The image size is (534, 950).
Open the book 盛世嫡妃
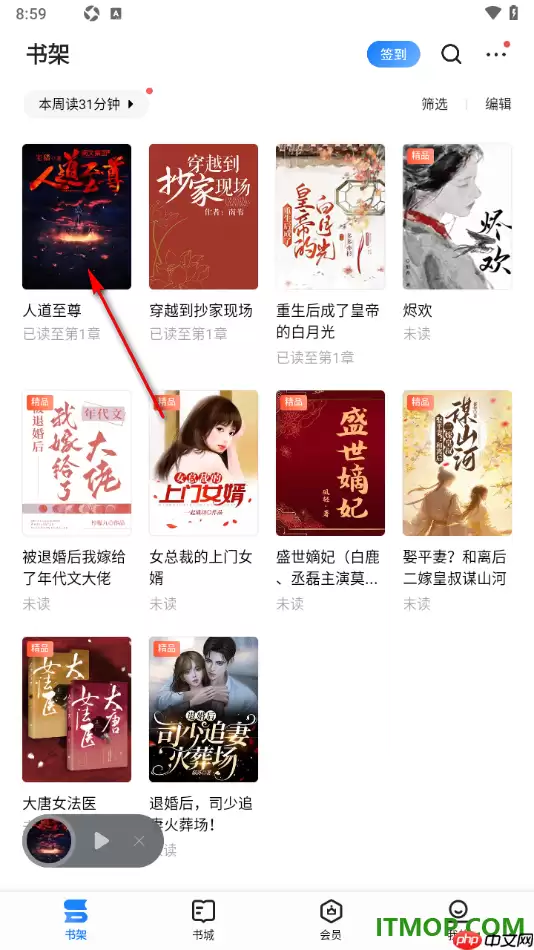(x=330, y=463)
